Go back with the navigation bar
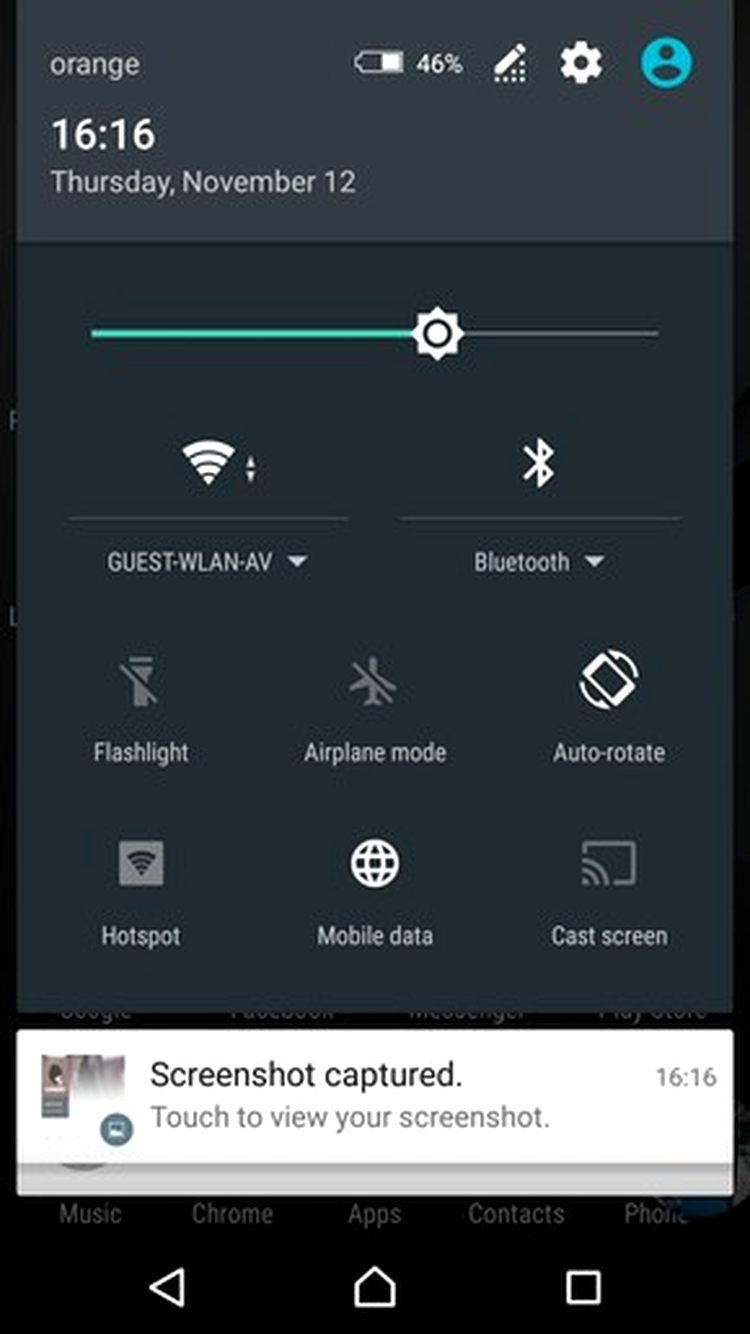Screen dimensions: 750x1334 [167, 1286]
